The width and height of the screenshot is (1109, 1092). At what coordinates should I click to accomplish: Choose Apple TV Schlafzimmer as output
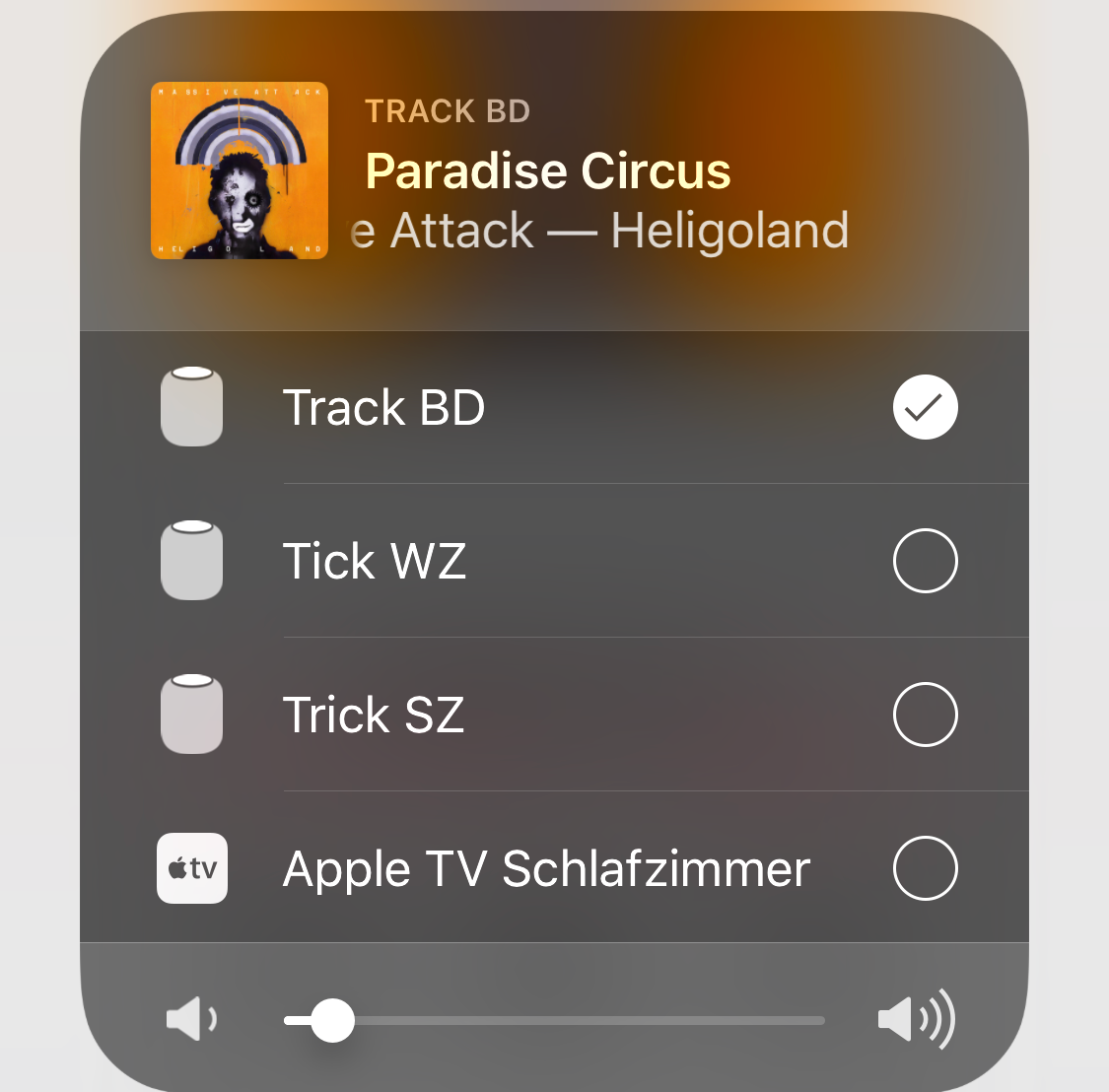tap(925, 868)
